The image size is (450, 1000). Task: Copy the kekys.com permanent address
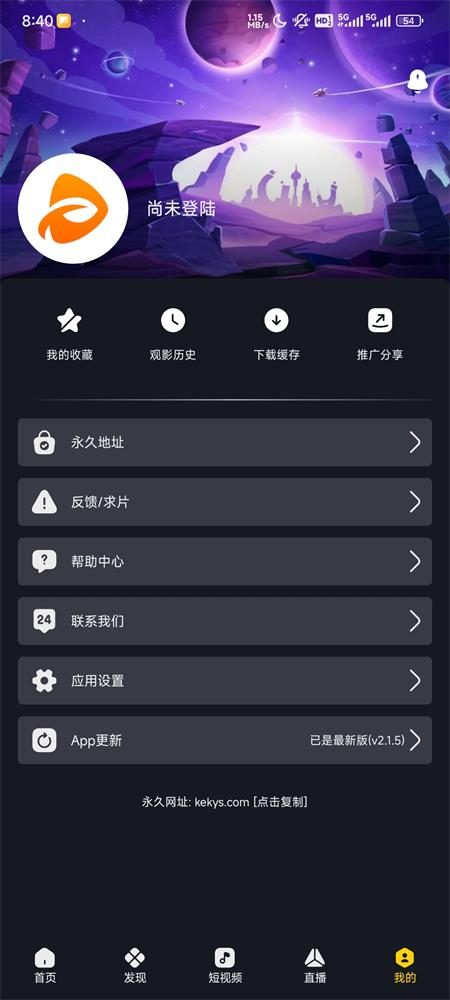pyautogui.click(x=225, y=802)
